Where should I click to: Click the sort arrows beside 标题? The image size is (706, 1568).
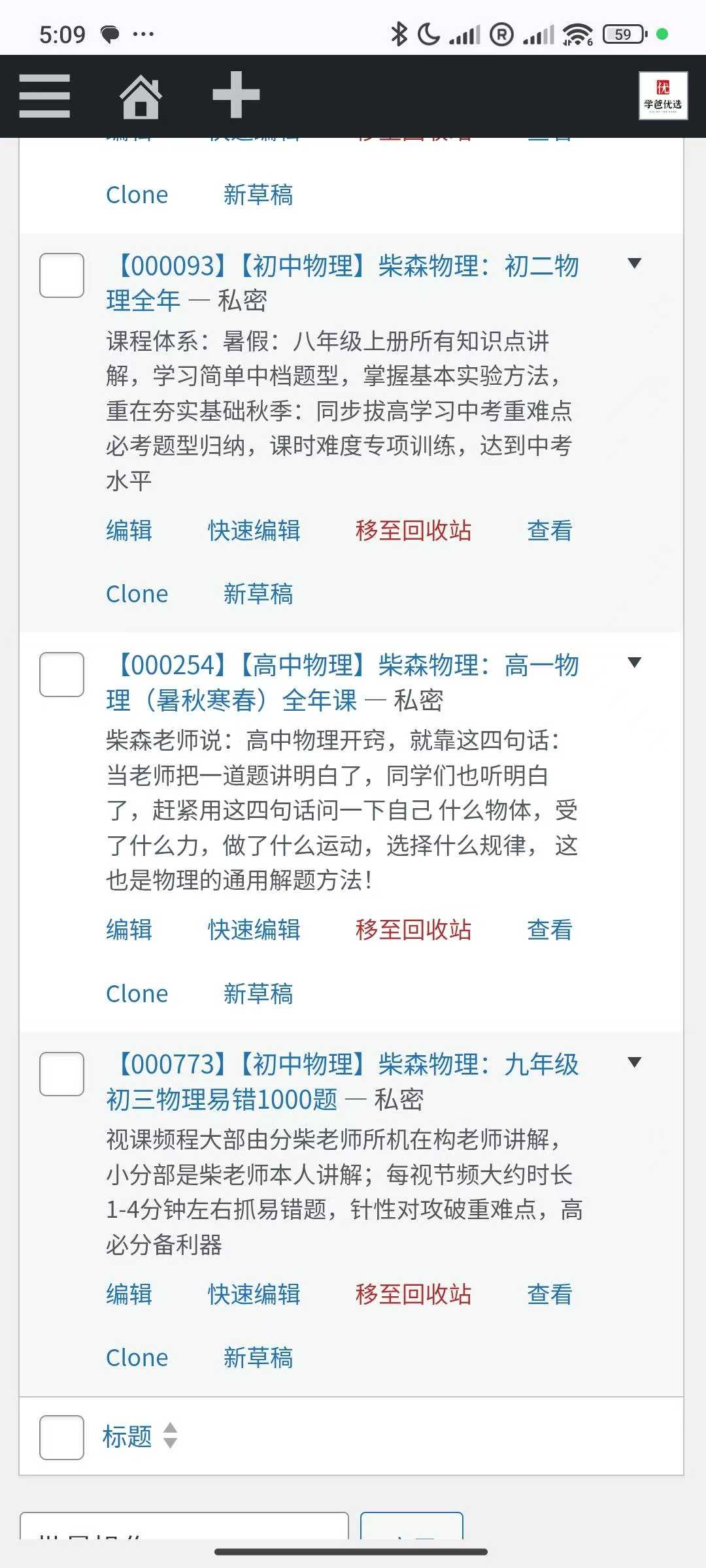point(171,1435)
